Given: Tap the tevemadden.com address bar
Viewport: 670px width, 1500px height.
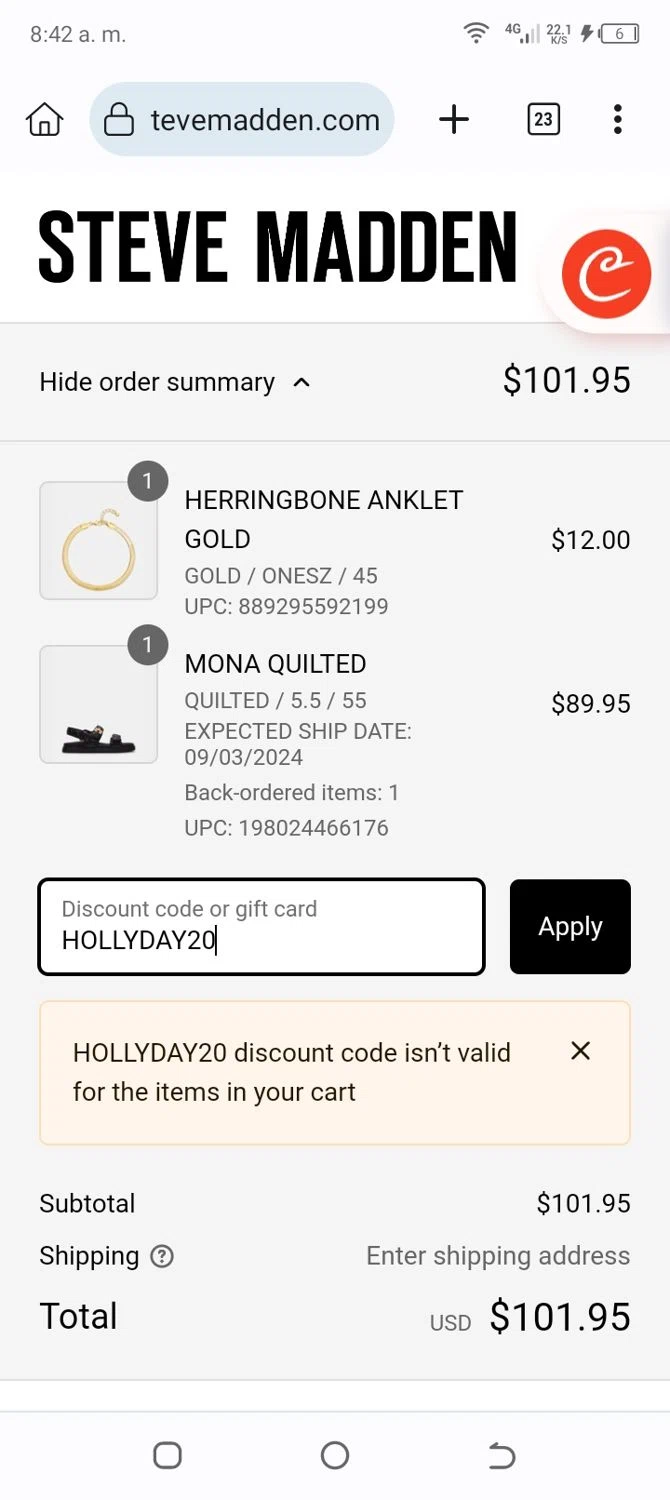Looking at the screenshot, I should pos(242,120).
